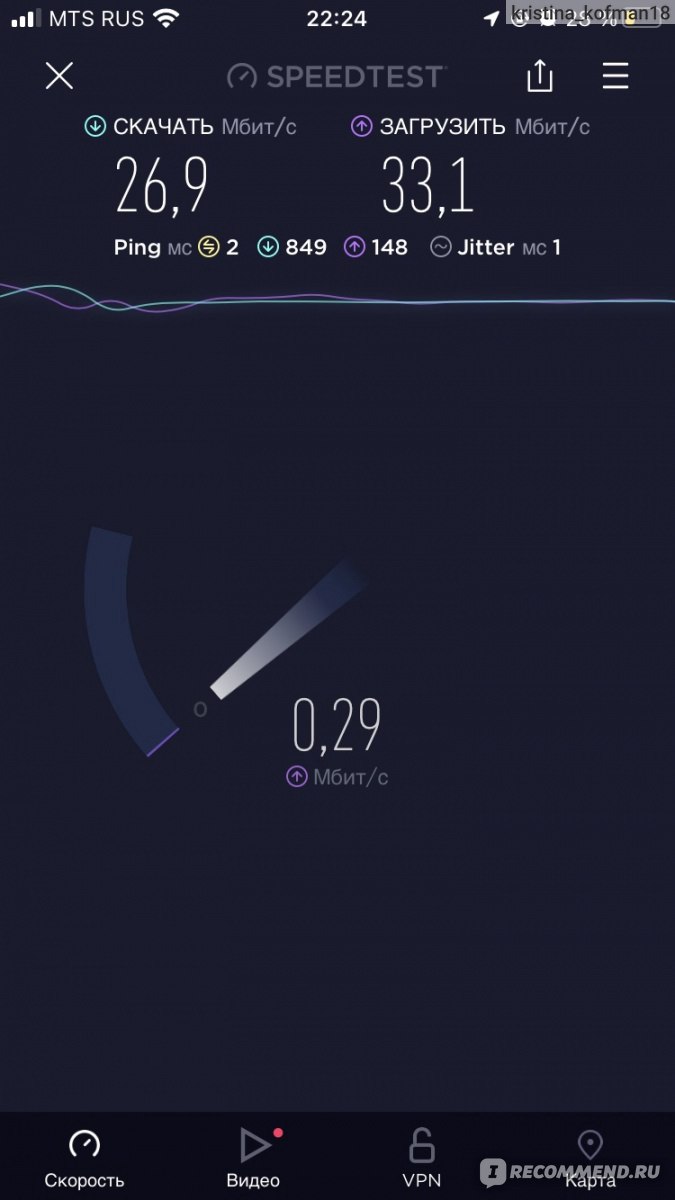
Task: Switch to the Скорость tab
Action: (84, 1159)
